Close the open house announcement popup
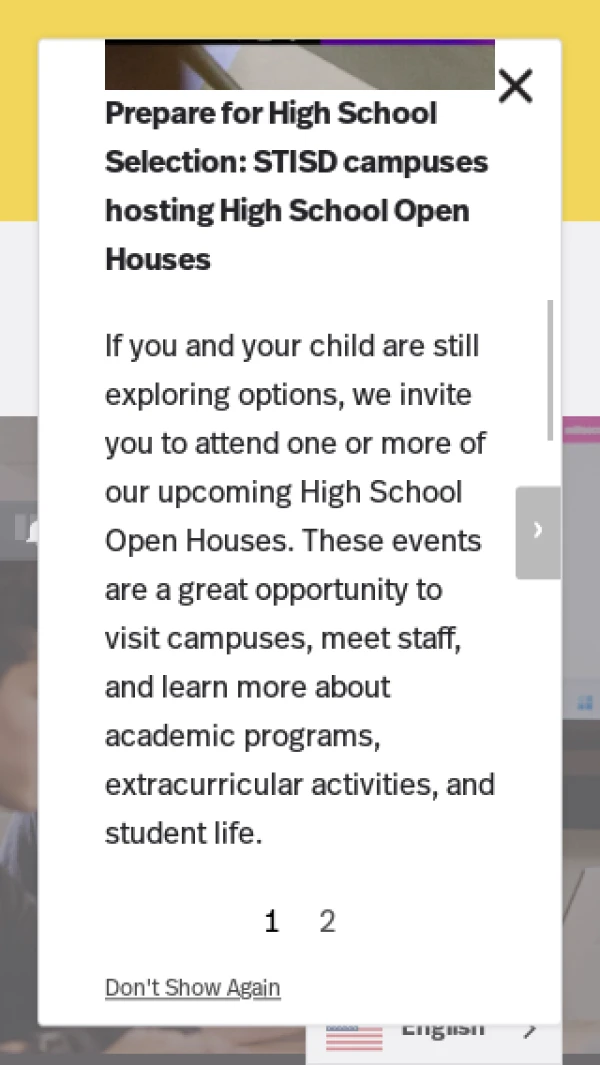The height and width of the screenshot is (1065, 600). tap(515, 87)
